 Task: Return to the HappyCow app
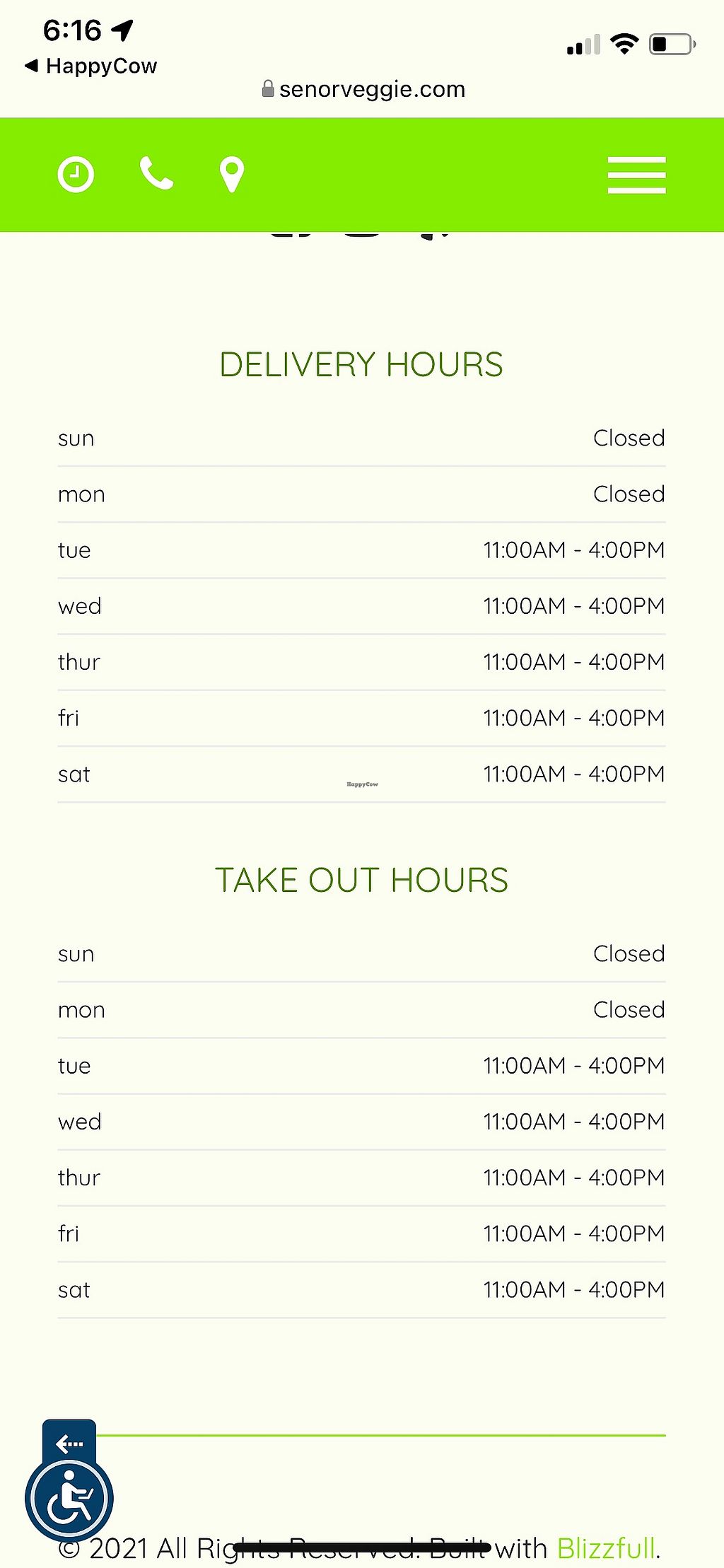coord(90,66)
